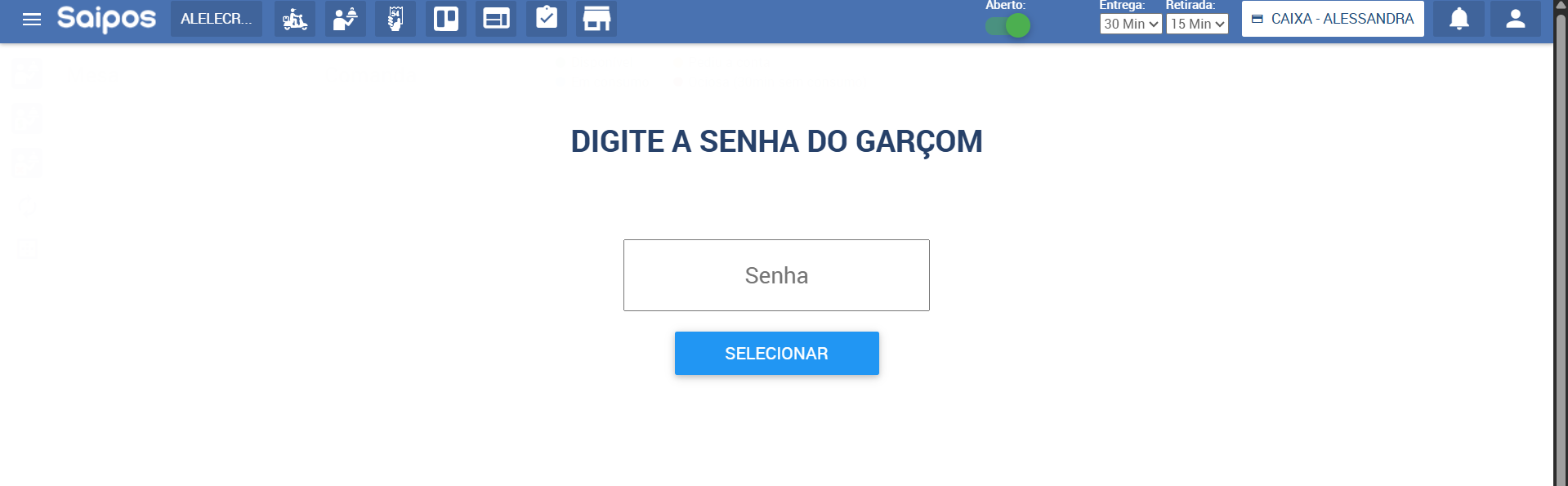Tap the ALELECR... store button
Screen dimensions: 1568x486
(x=217, y=19)
